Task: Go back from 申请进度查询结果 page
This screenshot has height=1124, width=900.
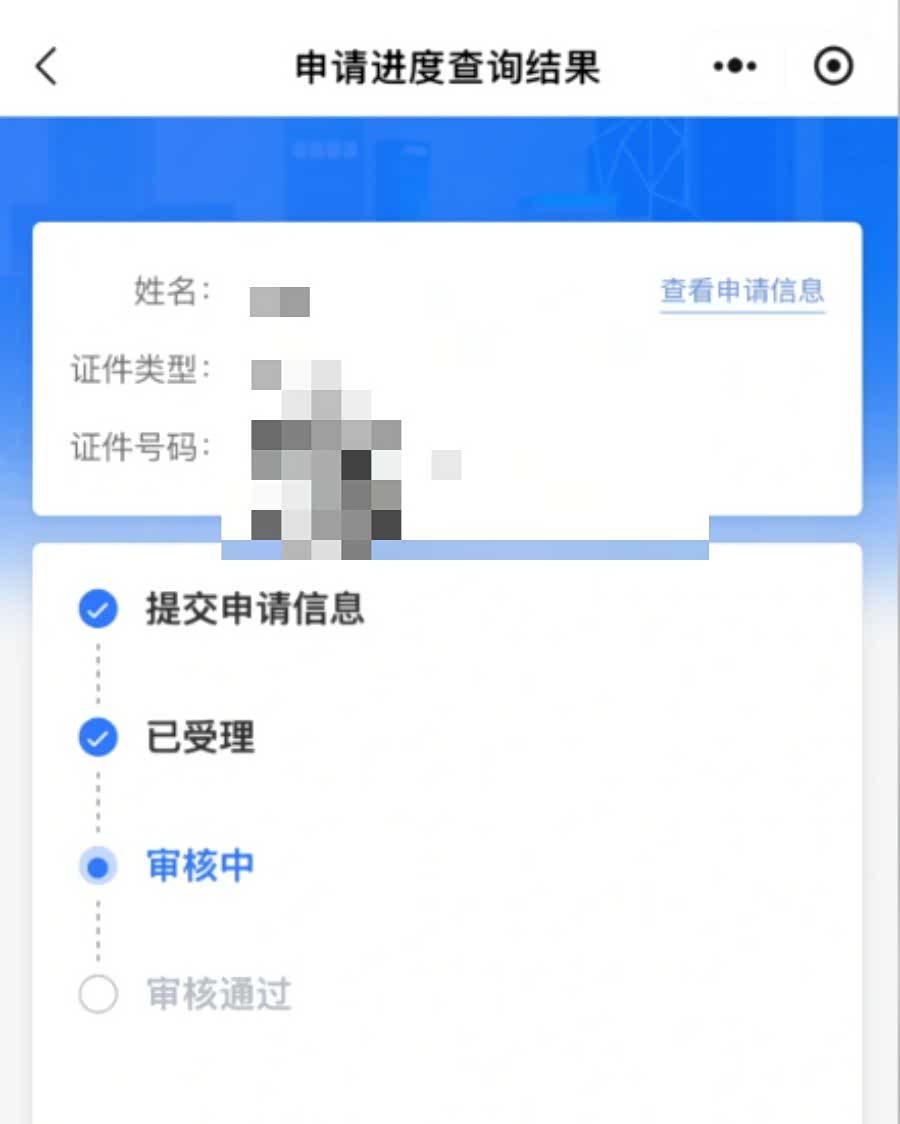Action: pyautogui.click(x=46, y=67)
